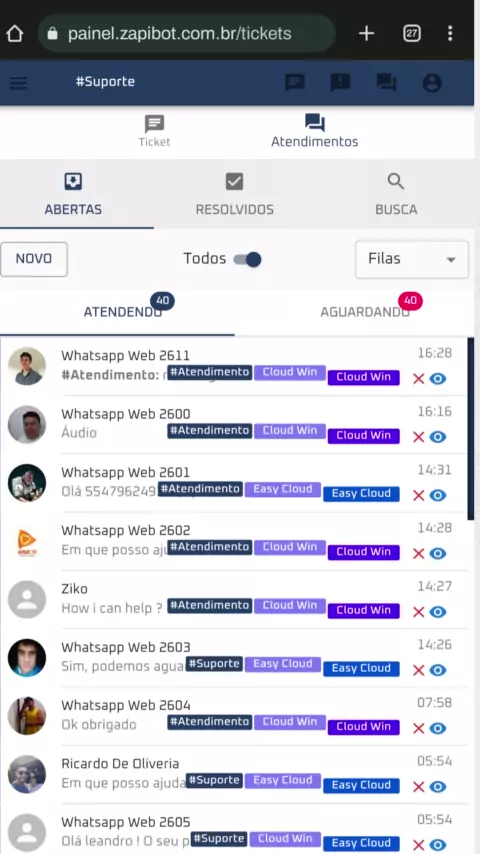Image resolution: width=480 pixels, height=854 pixels.
Task: Go to the Busca tab
Action: pos(396,194)
